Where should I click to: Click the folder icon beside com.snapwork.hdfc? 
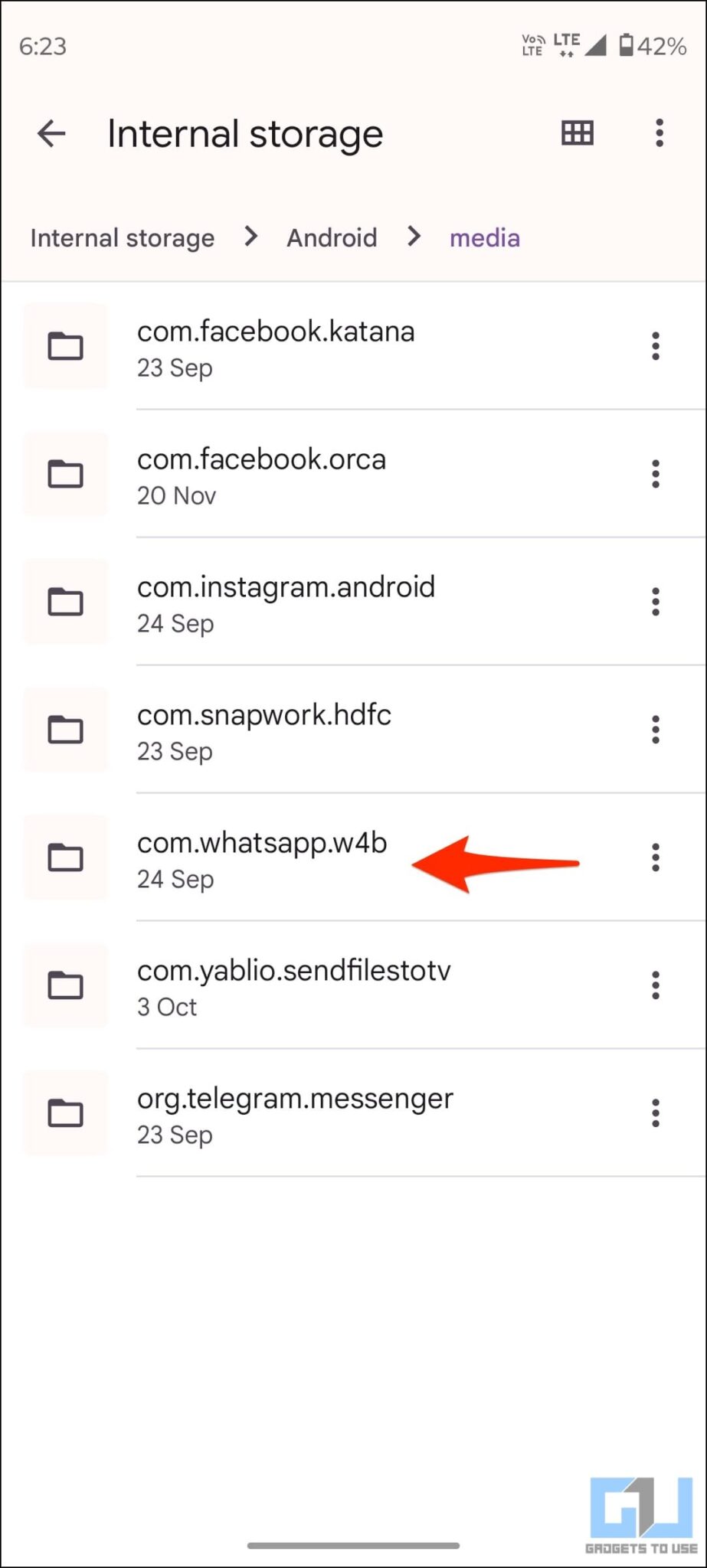pyautogui.click(x=65, y=730)
